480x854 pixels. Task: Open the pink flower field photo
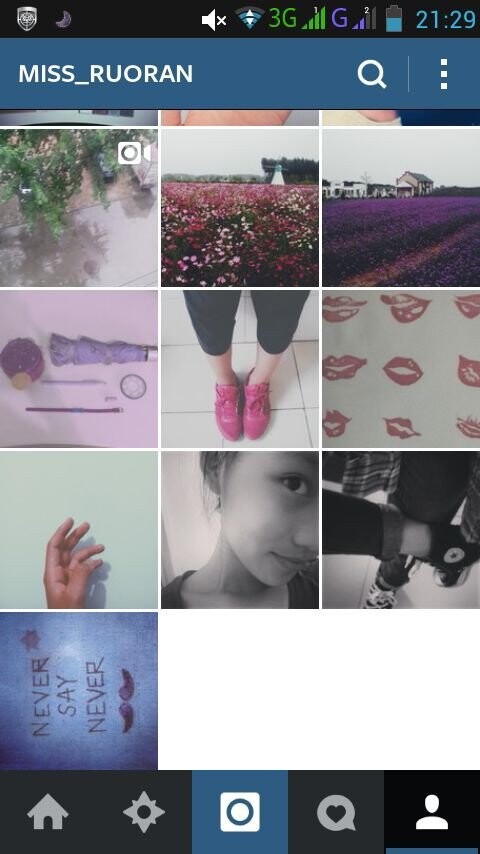point(240,208)
